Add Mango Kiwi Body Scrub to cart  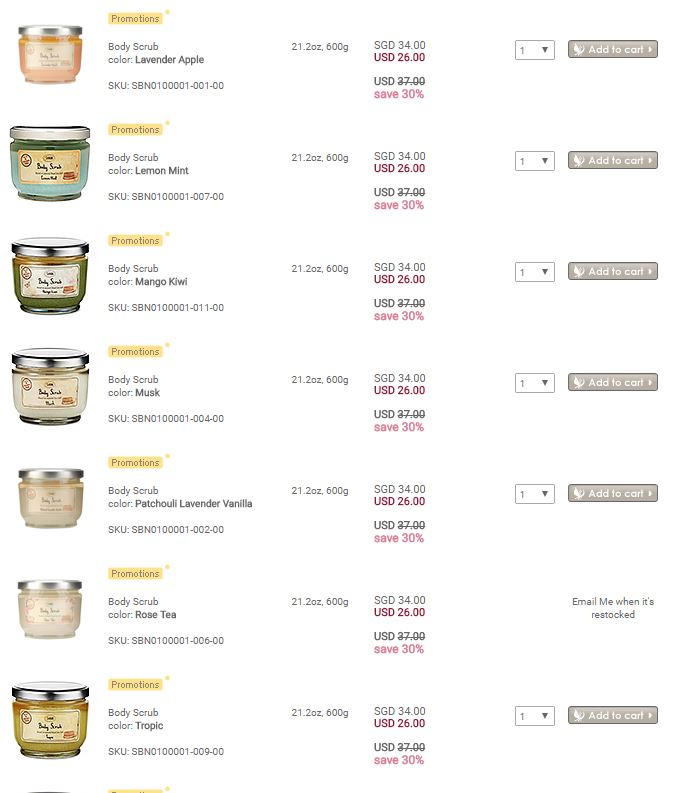[612, 271]
